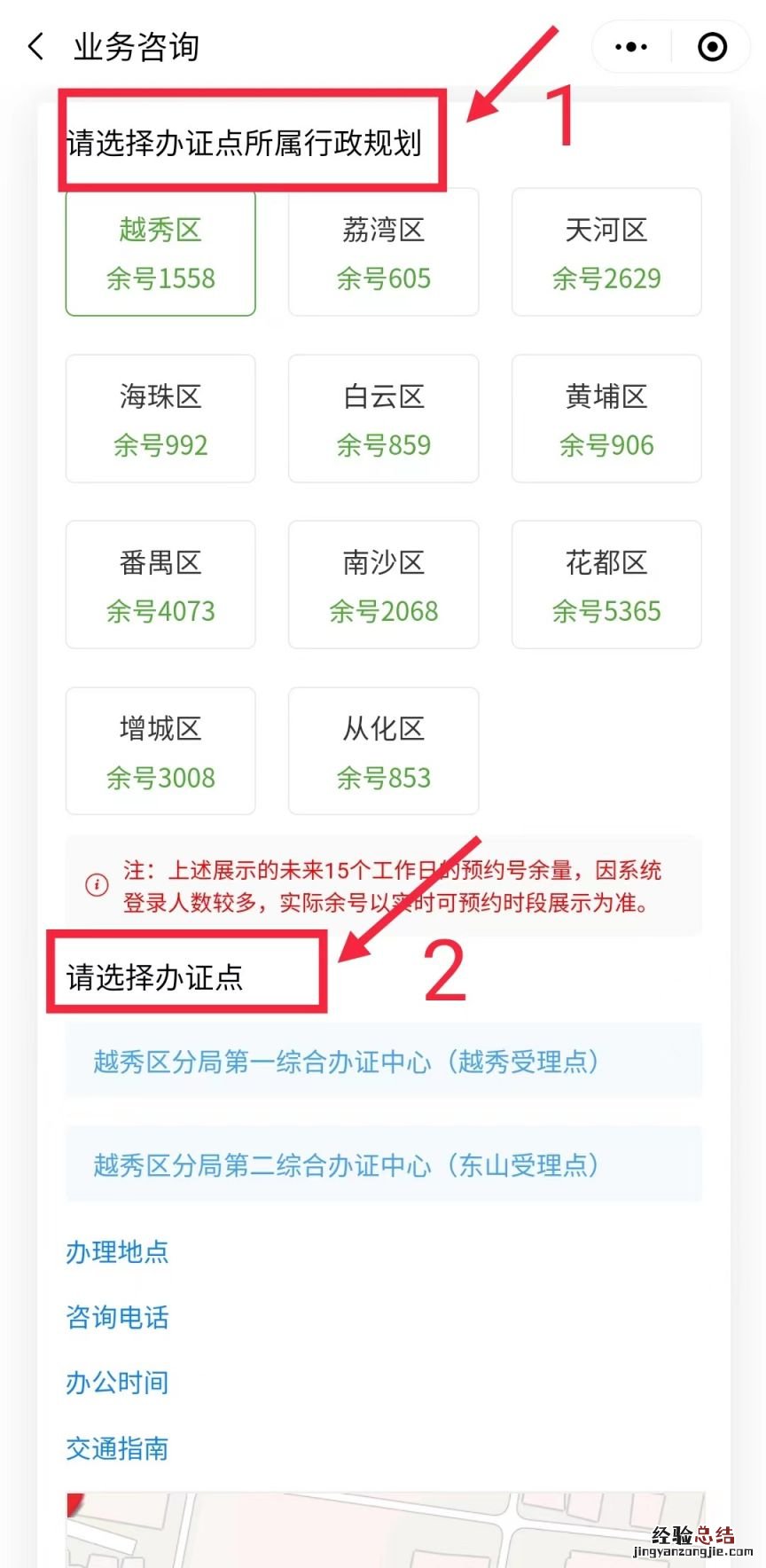Go back from 业务咨询 page
766x1568 pixels.
35,46
